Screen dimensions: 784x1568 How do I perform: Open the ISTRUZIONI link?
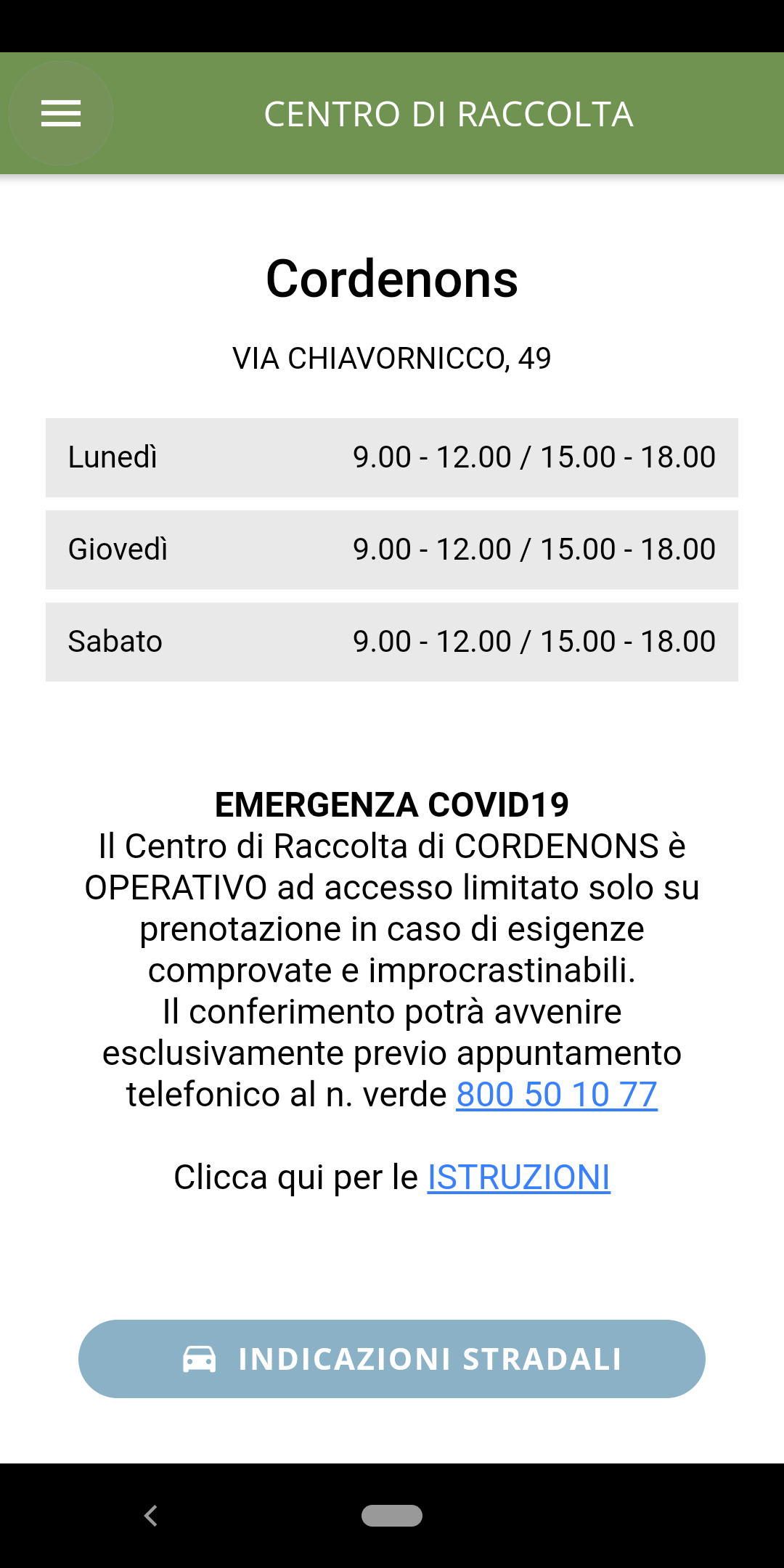pyautogui.click(x=518, y=1177)
